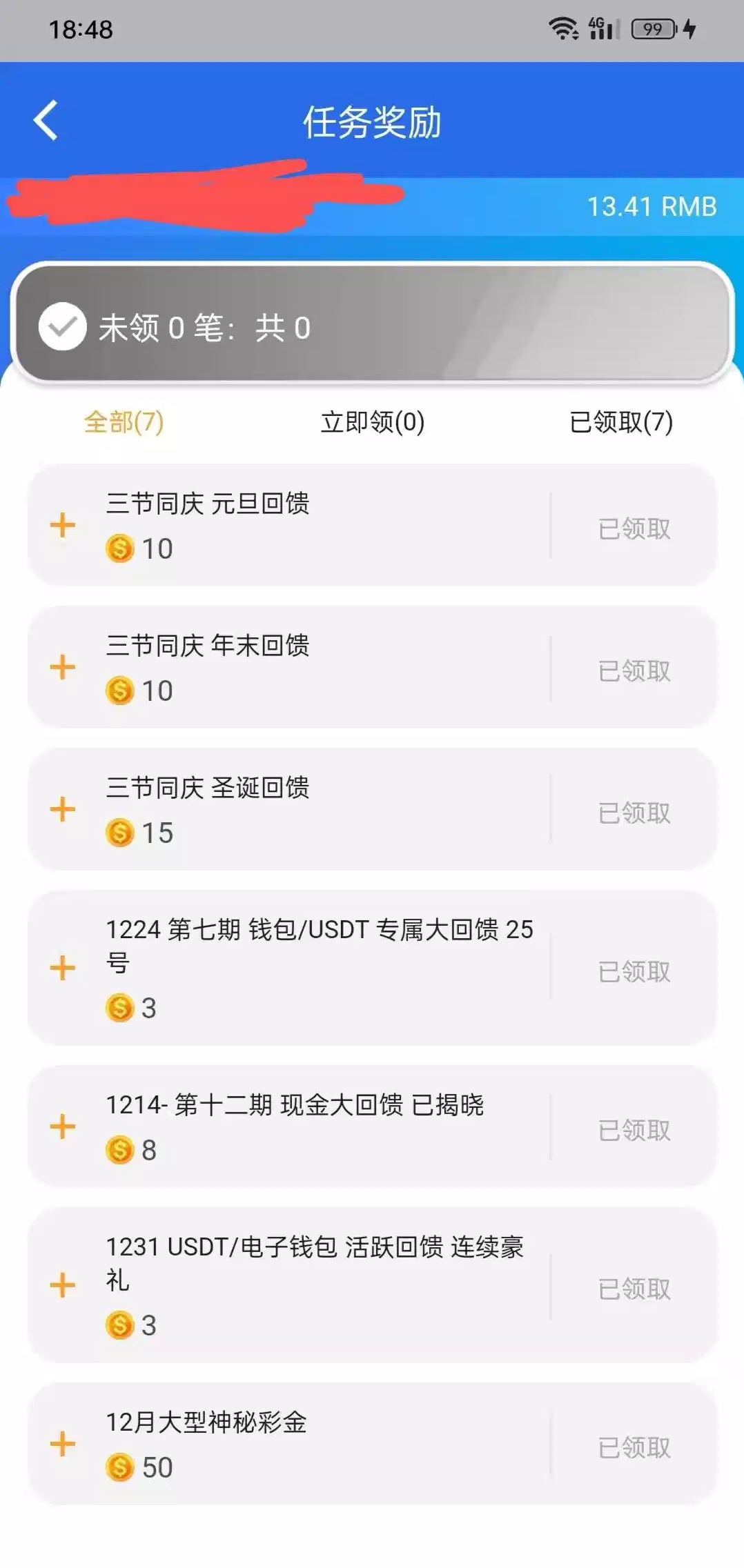The image size is (744, 1568).
Task: Expand the 三节同庆 年末回馈 reward
Action: click(x=63, y=668)
